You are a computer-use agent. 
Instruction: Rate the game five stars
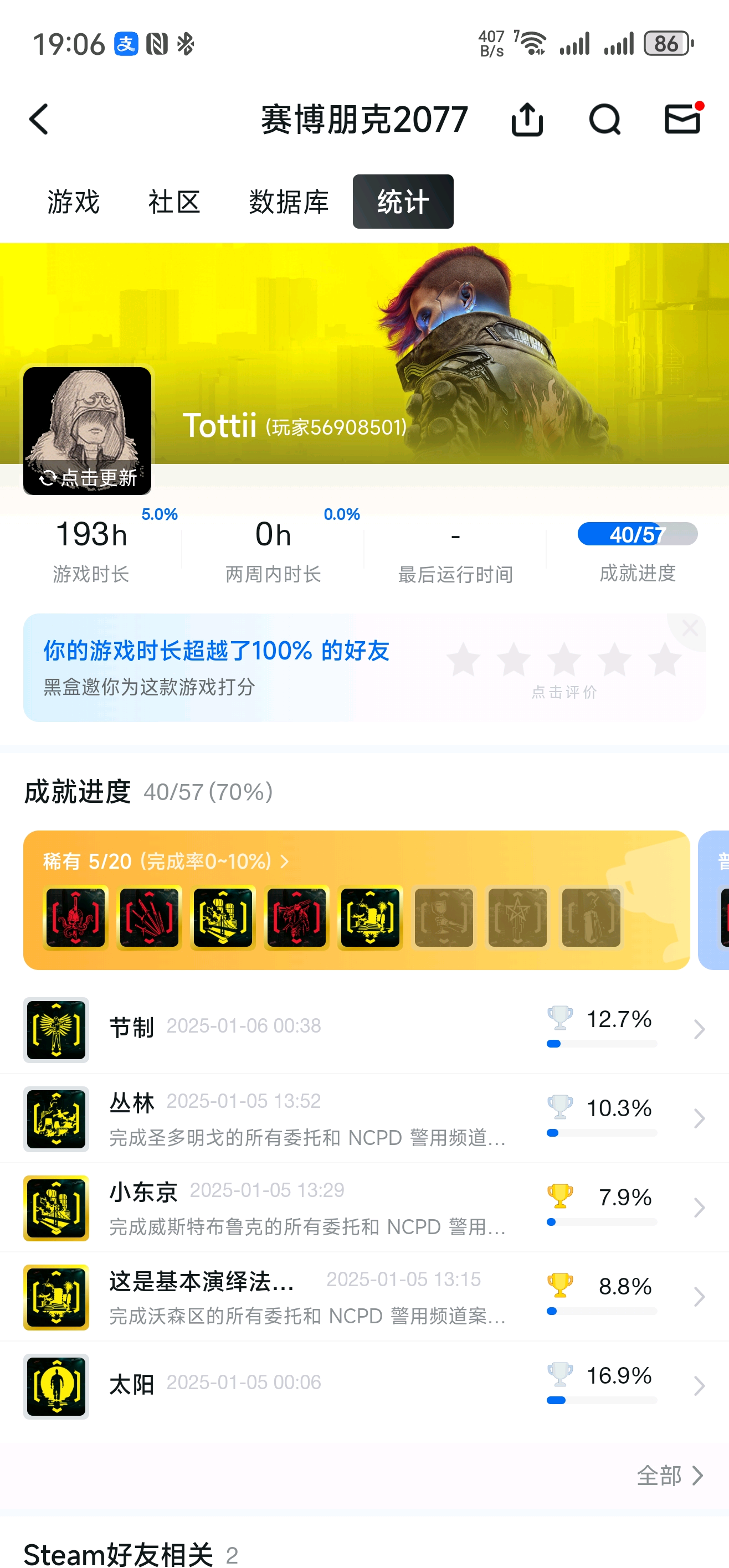pyautogui.click(x=664, y=659)
